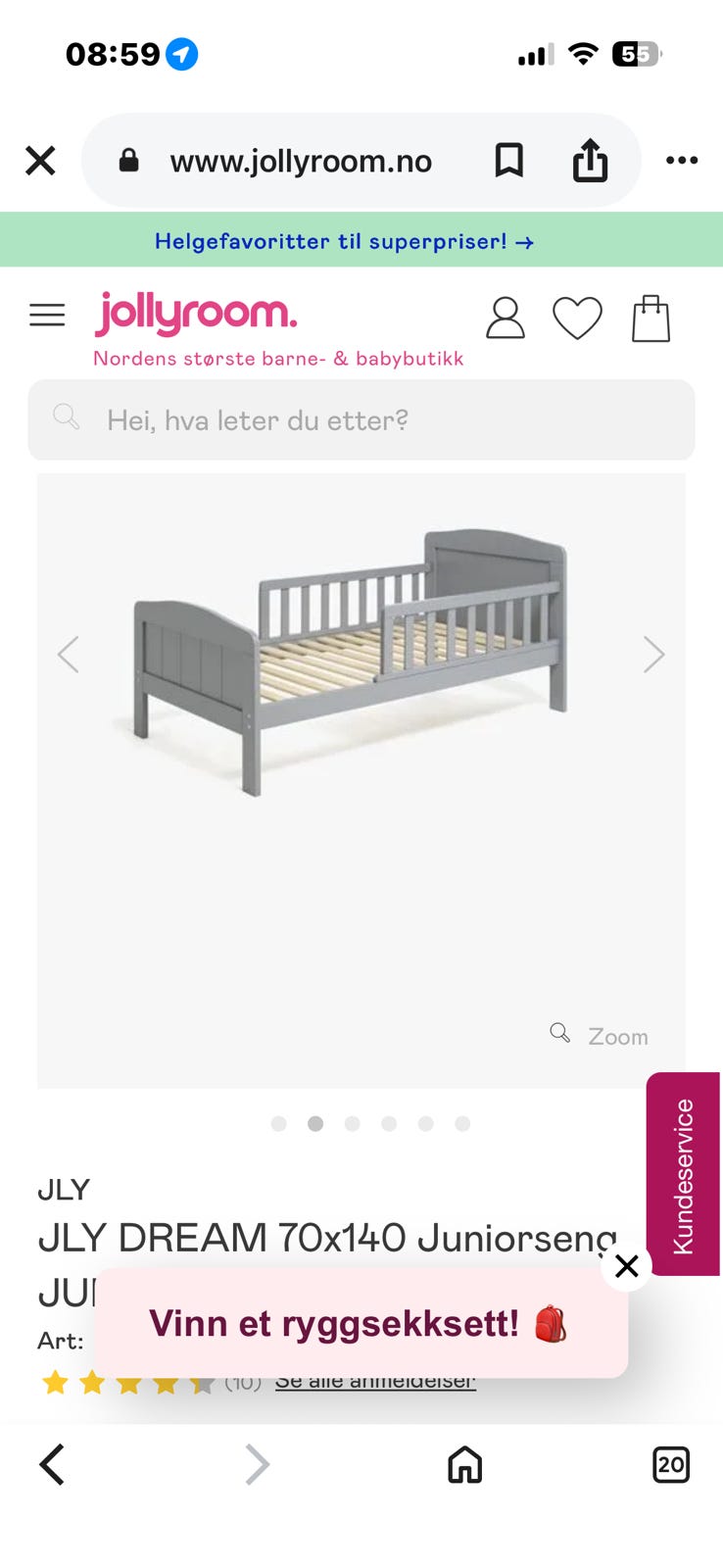Dismiss the Vinn et ryggsekksett popup
This screenshot has width=723, height=1568.
[x=627, y=1266]
